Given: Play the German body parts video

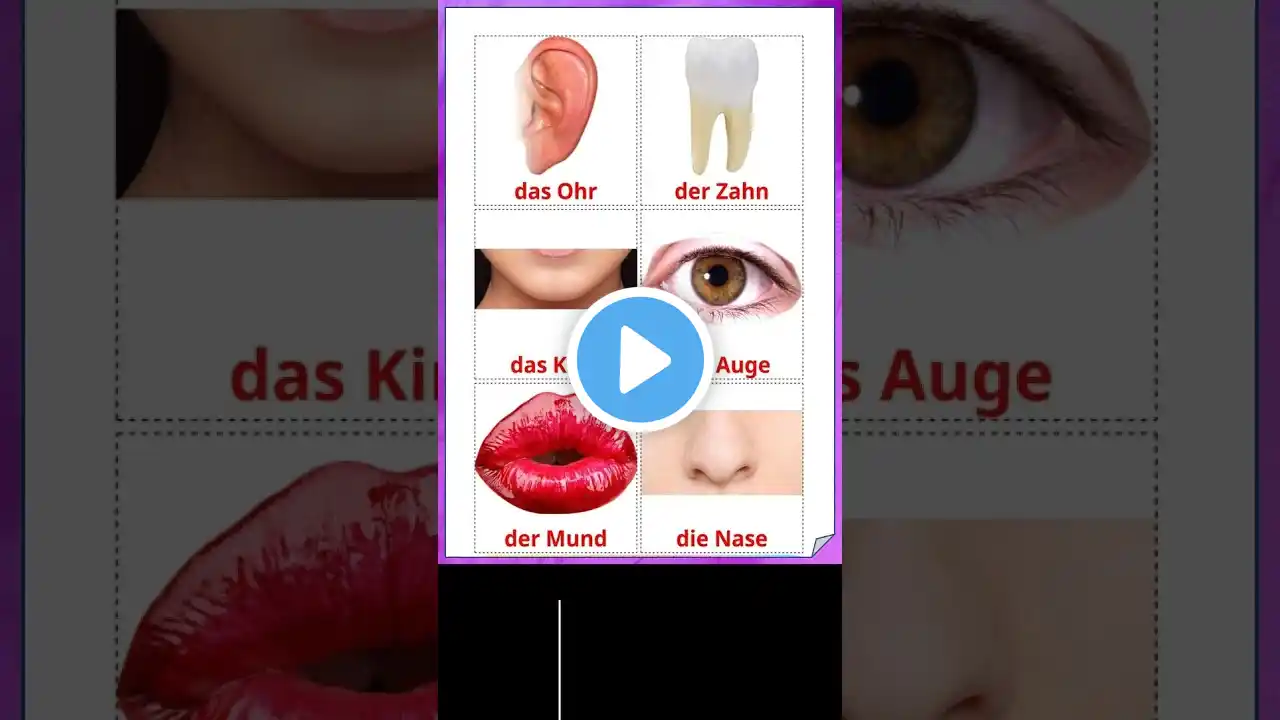Looking at the screenshot, I should pyautogui.click(x=640, y=359).
